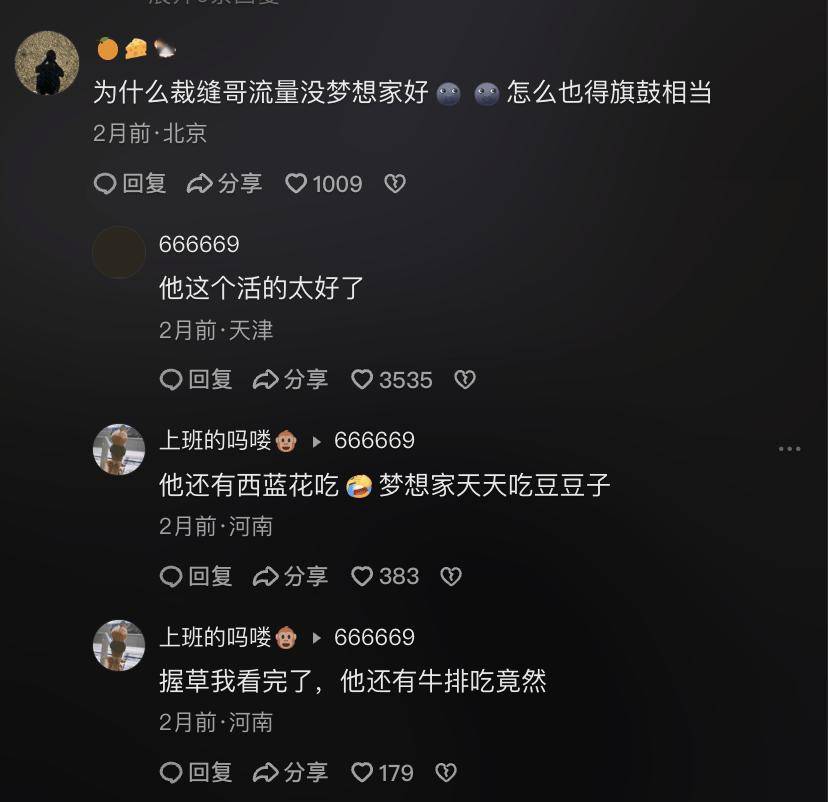Open 上班的吗喽 avatar on 西蓝花 comment

(x=119, y=449)
